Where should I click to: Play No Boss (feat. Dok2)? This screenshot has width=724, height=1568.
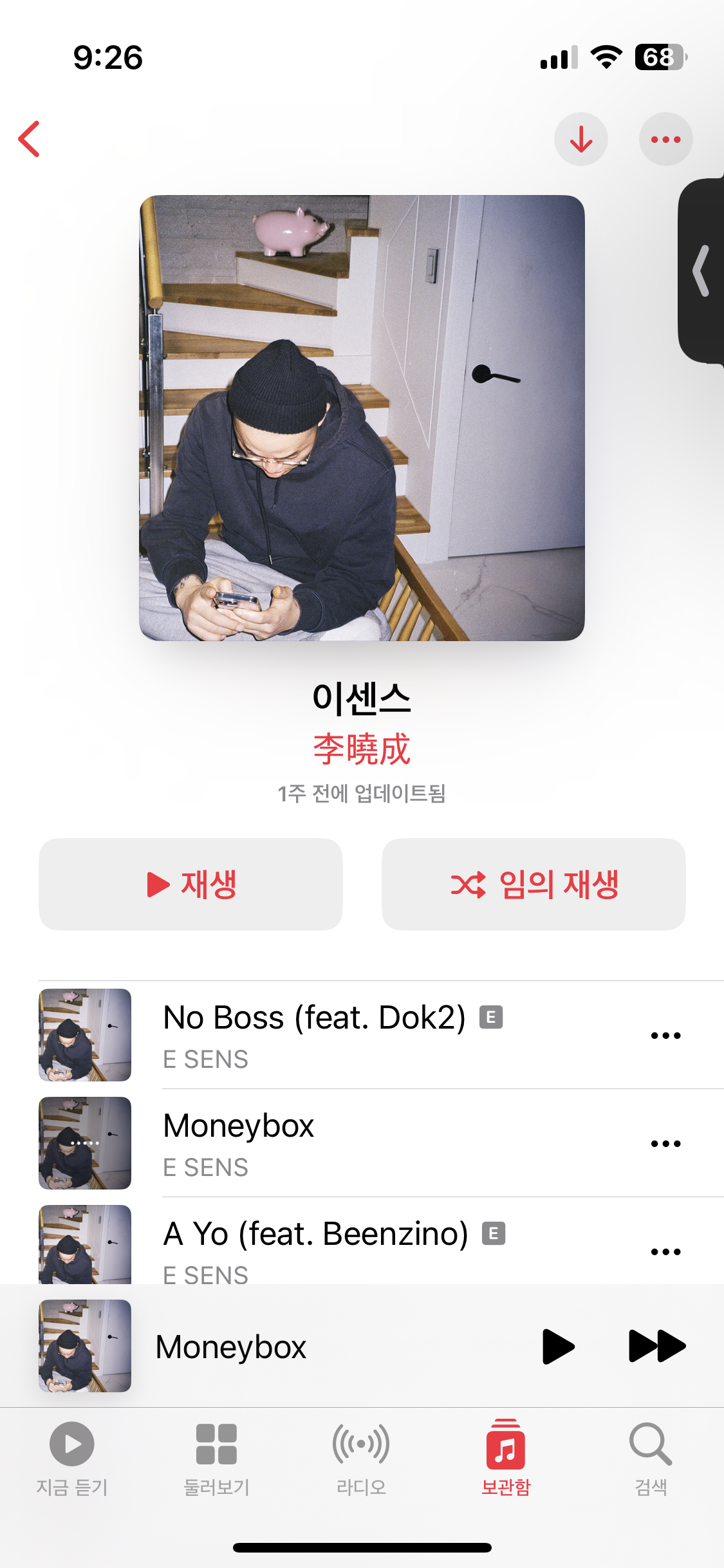(x=314, y=1034)
